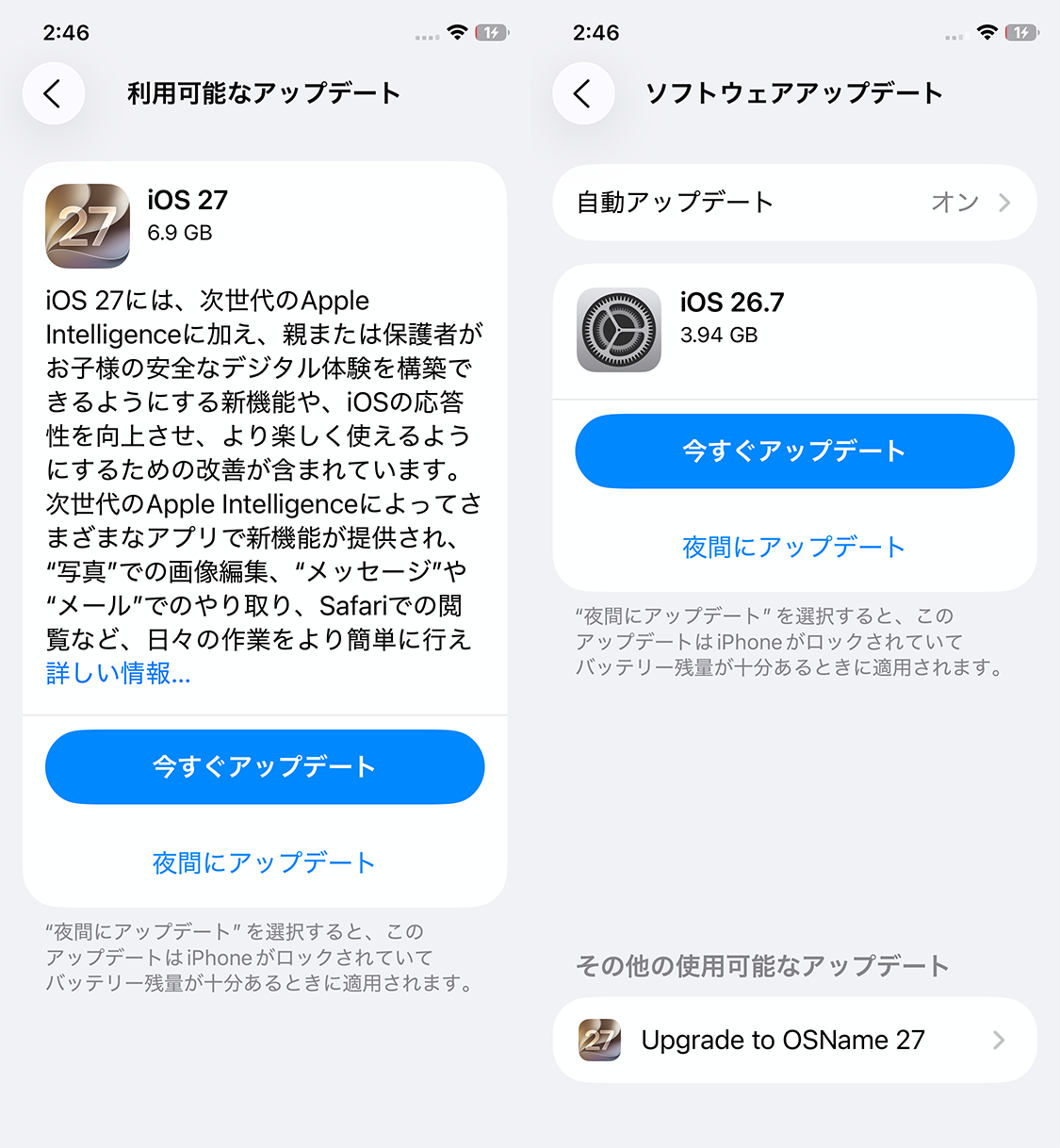The width and height of the screenshot is (1060, 1148).
Task: Open the 自動アップデート setting row
Action: coord(794,203)
